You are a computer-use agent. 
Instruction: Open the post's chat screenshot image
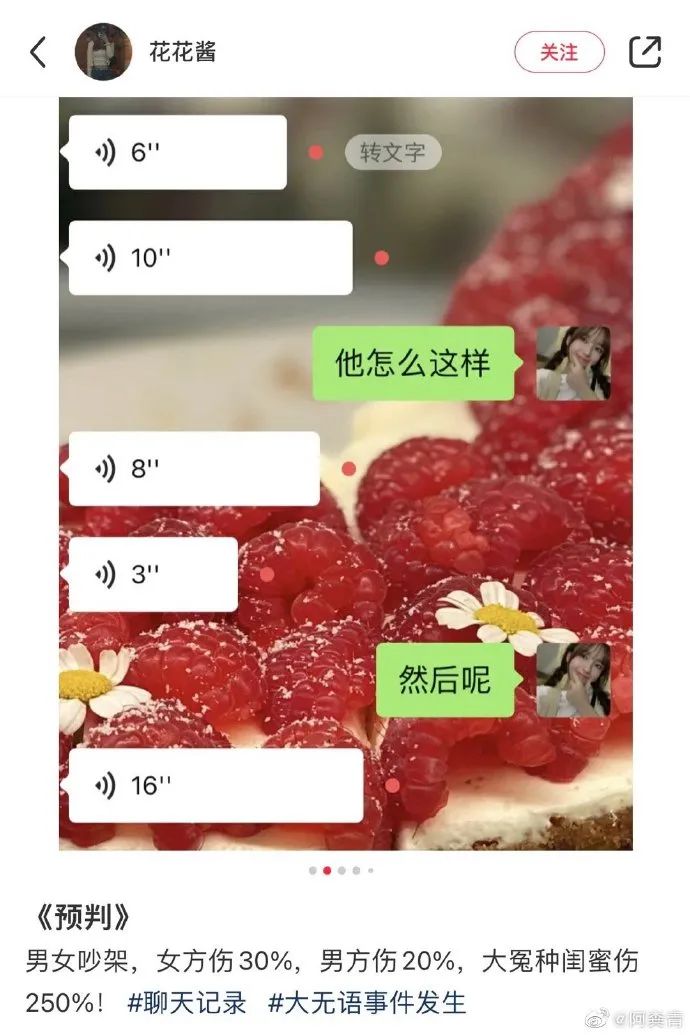pos(345,472)
